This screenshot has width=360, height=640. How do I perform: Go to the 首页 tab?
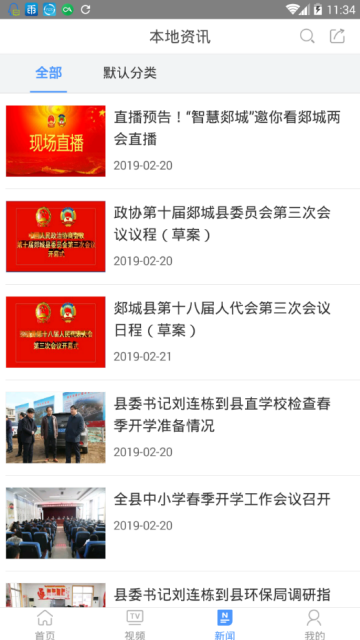pos(45,624)
